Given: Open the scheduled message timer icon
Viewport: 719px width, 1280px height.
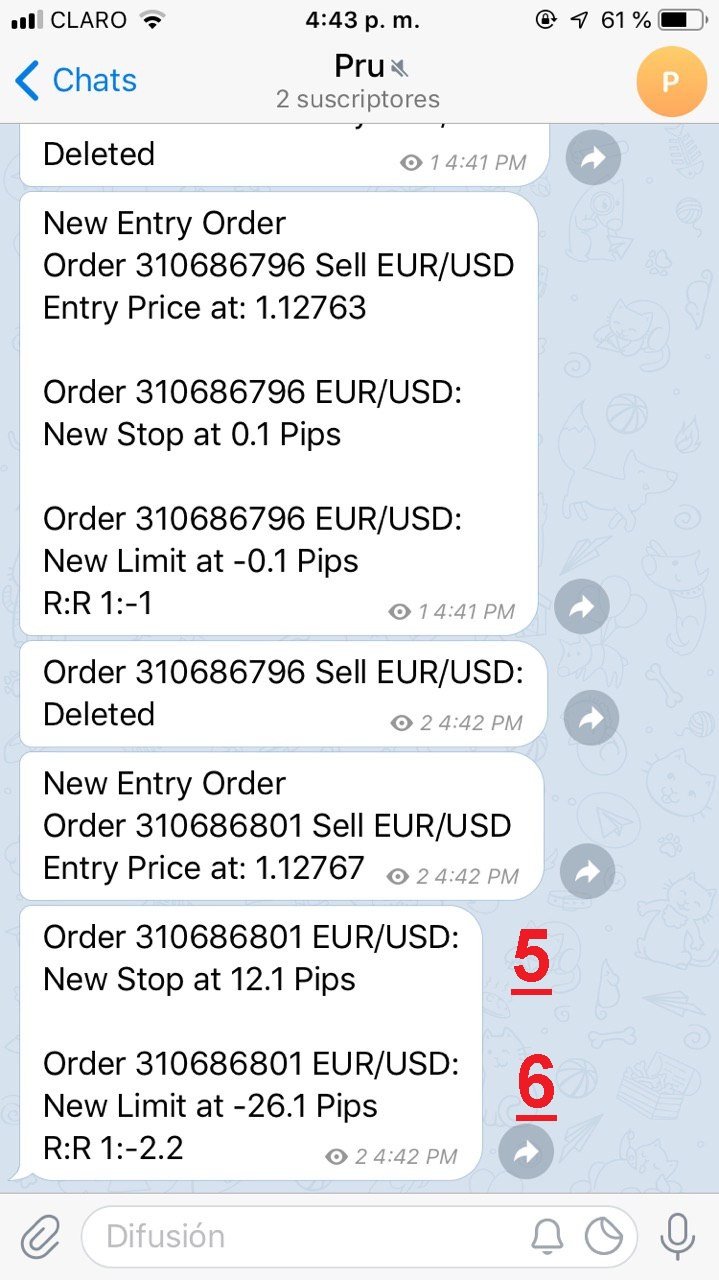Looking at the screenshot, I should pos(604,1237).
